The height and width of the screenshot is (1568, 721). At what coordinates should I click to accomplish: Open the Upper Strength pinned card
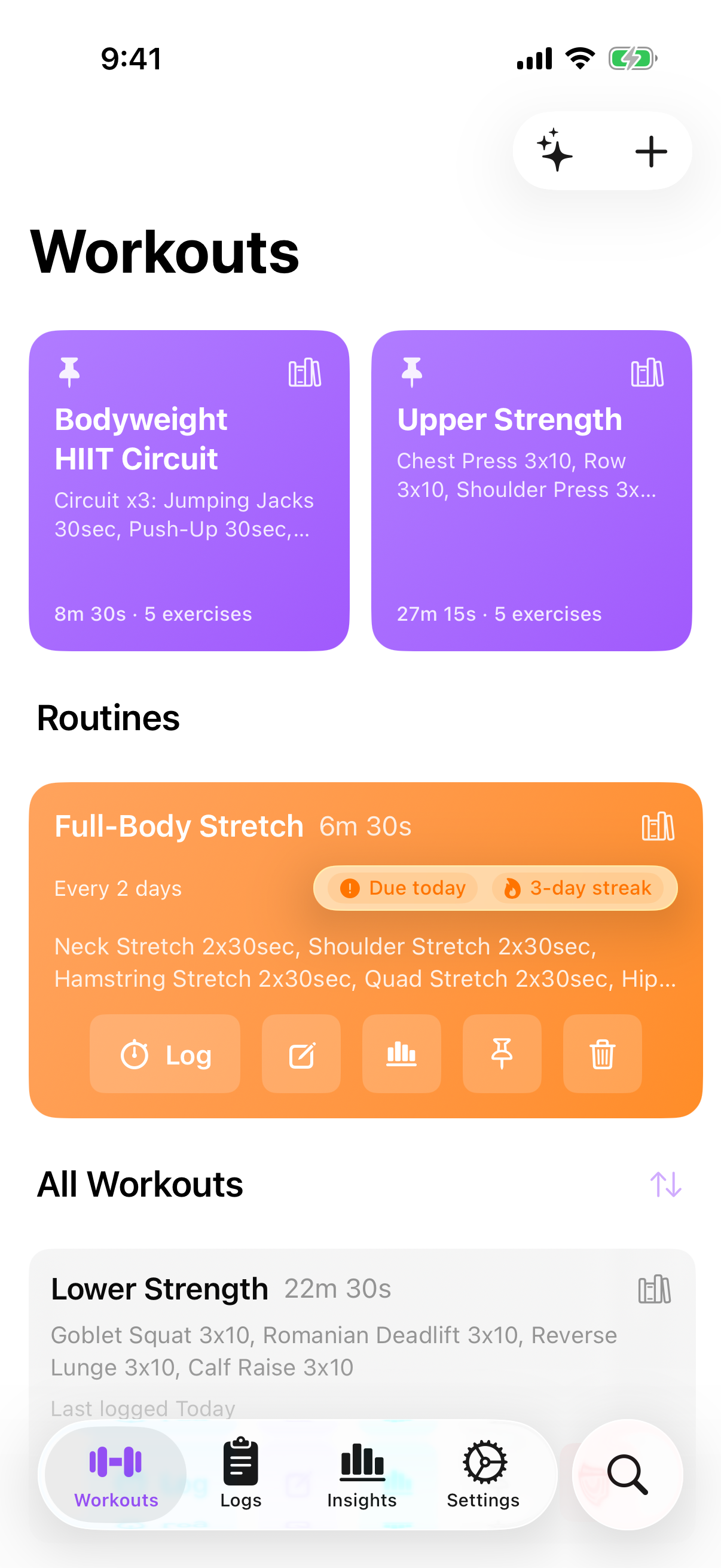(531, 490)
